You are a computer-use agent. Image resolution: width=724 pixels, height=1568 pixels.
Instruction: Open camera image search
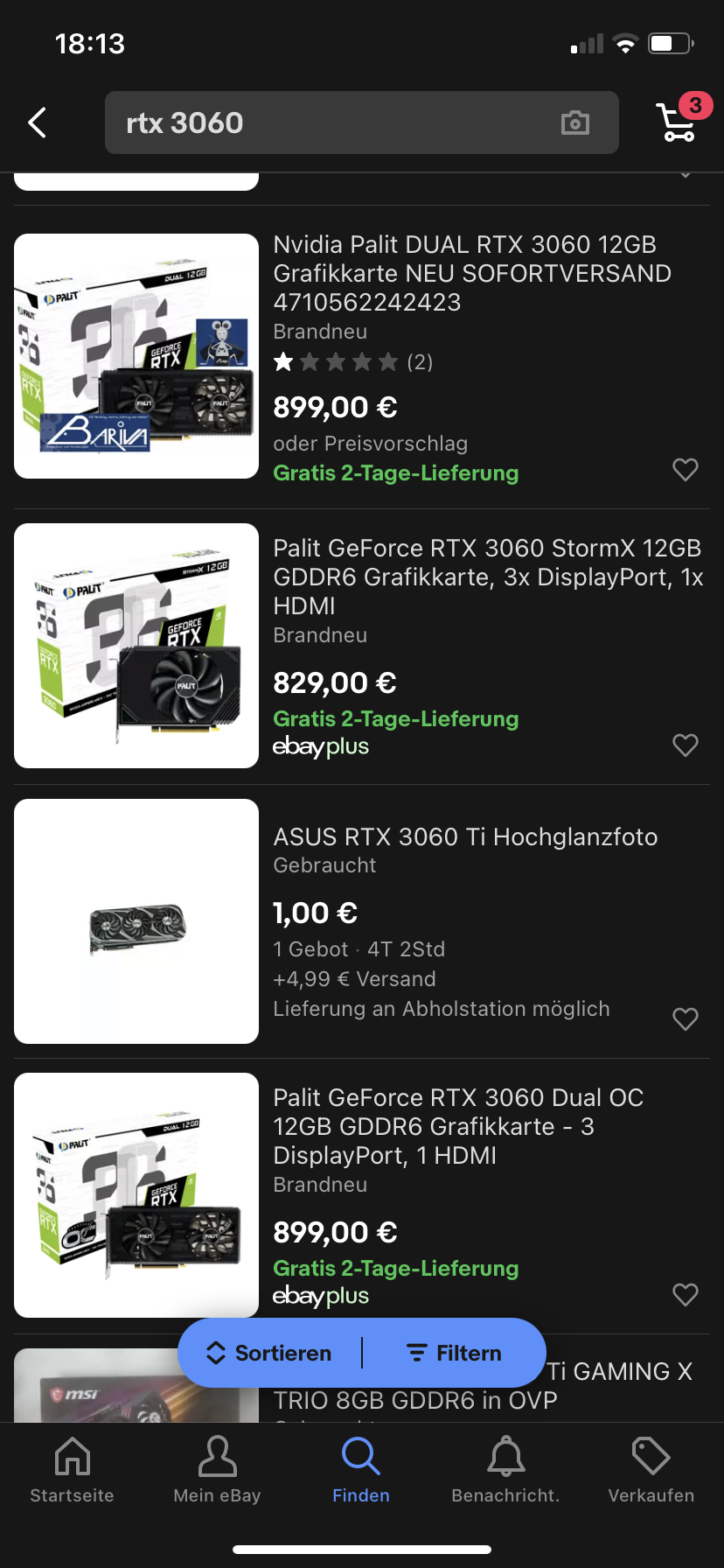coord(574,123)
